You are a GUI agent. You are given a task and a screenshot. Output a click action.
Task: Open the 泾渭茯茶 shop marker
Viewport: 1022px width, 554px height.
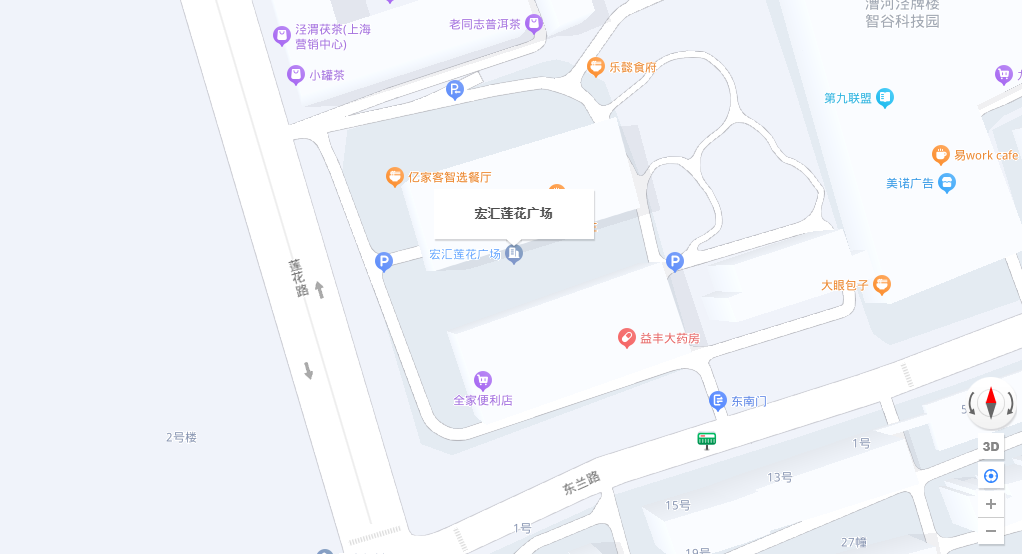tap(282, 36)
